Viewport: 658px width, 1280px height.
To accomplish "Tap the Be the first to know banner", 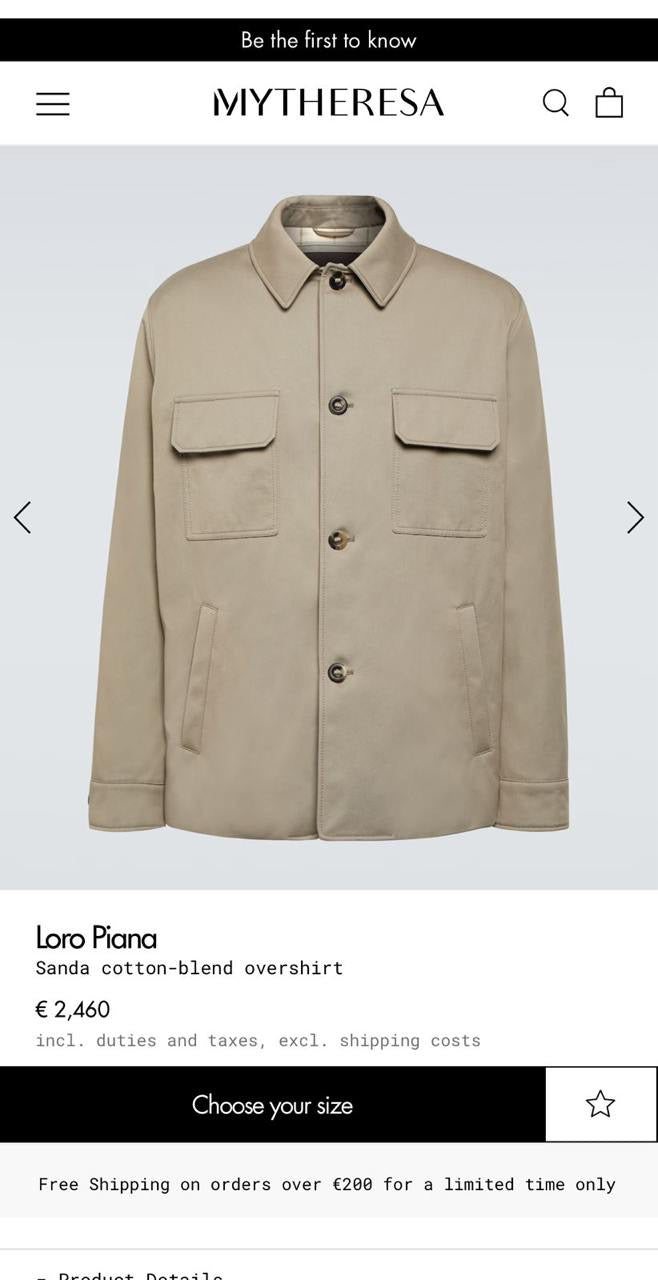I will [328, 40].
